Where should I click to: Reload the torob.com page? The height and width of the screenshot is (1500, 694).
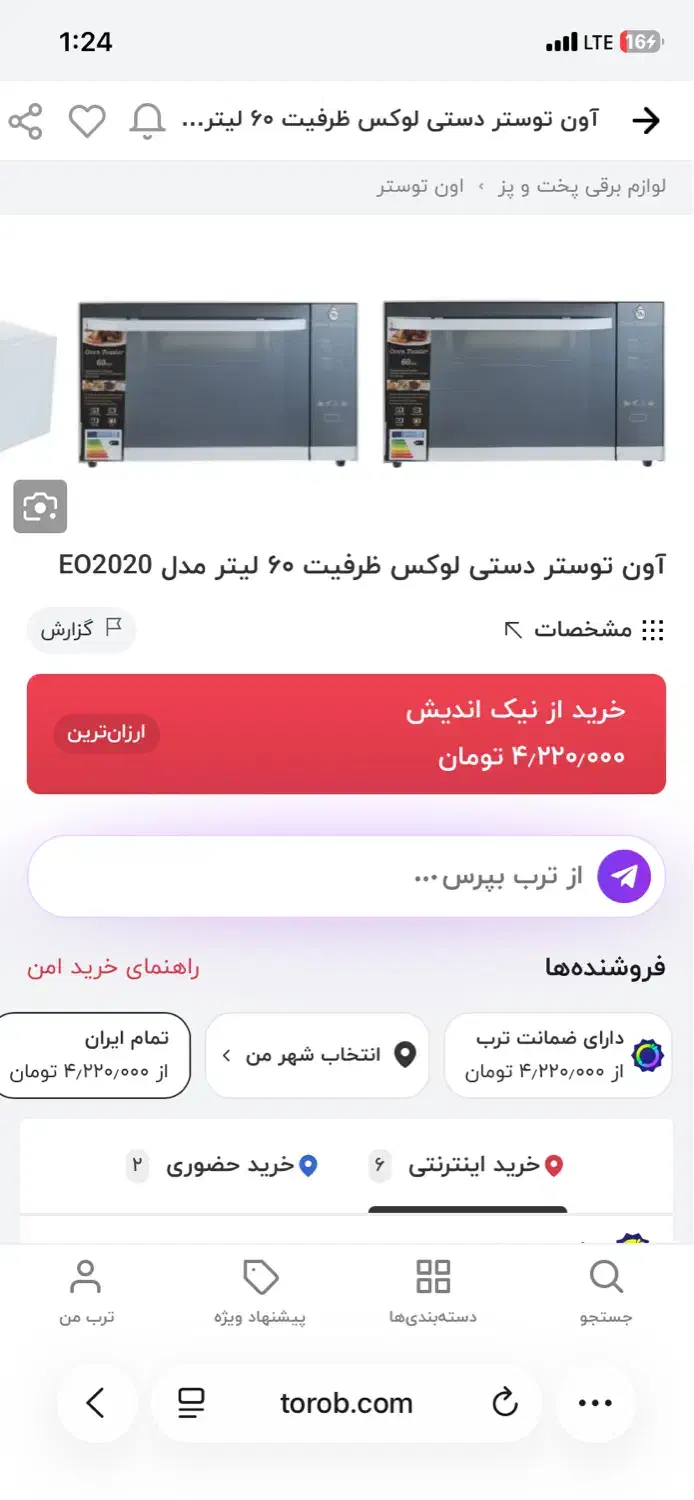coord(506,1403)
